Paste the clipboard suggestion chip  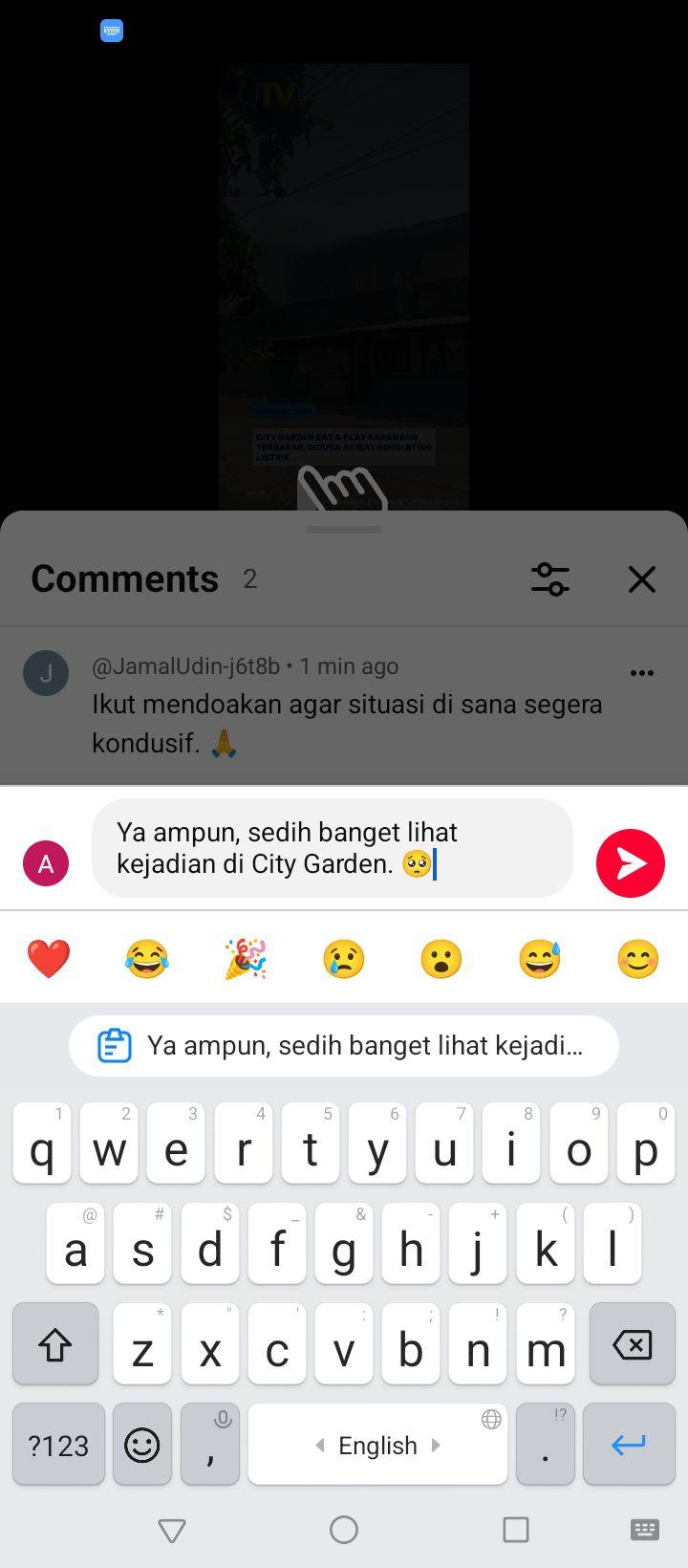(344, 1046)
